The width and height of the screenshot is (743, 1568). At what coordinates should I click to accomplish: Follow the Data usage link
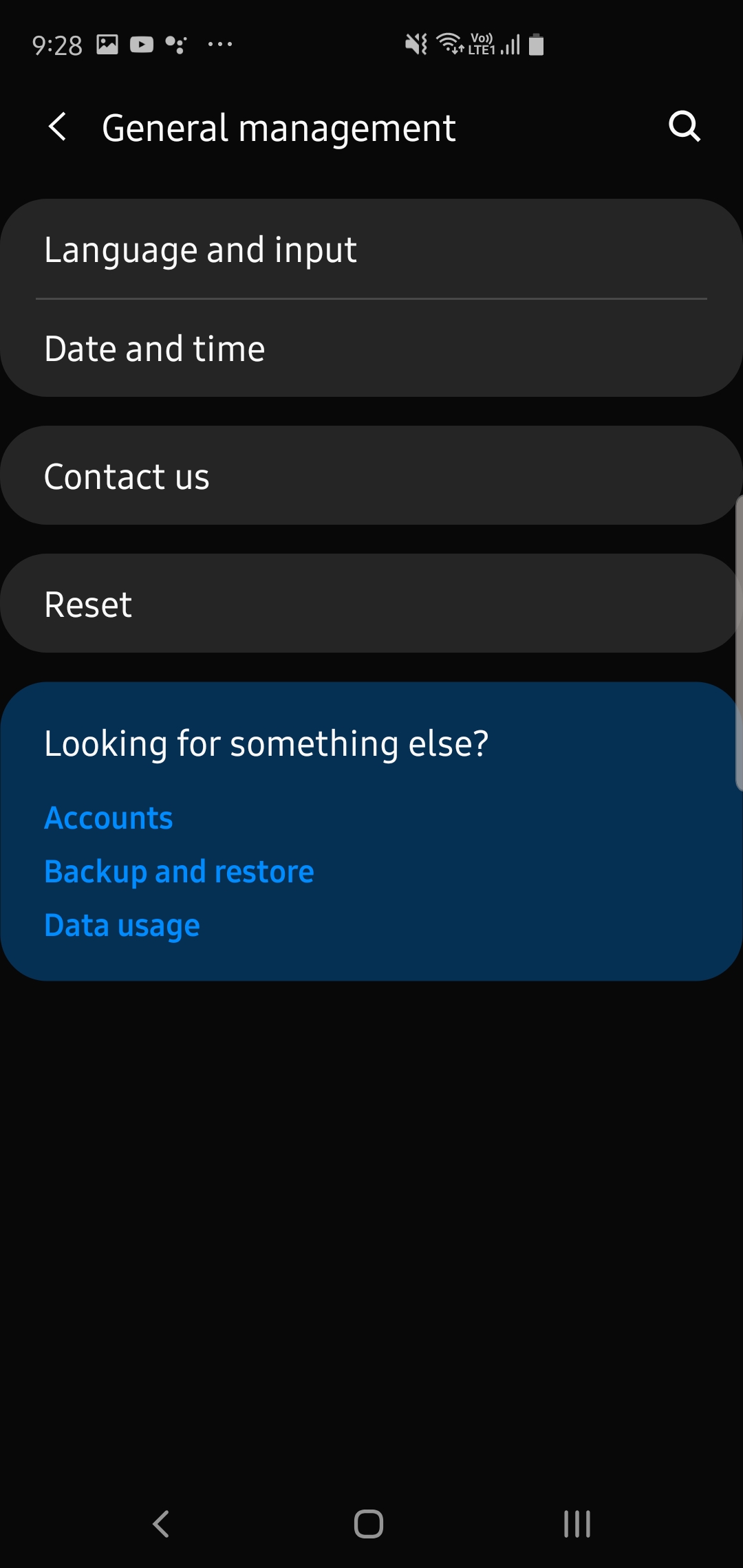(x=122, y=925)
